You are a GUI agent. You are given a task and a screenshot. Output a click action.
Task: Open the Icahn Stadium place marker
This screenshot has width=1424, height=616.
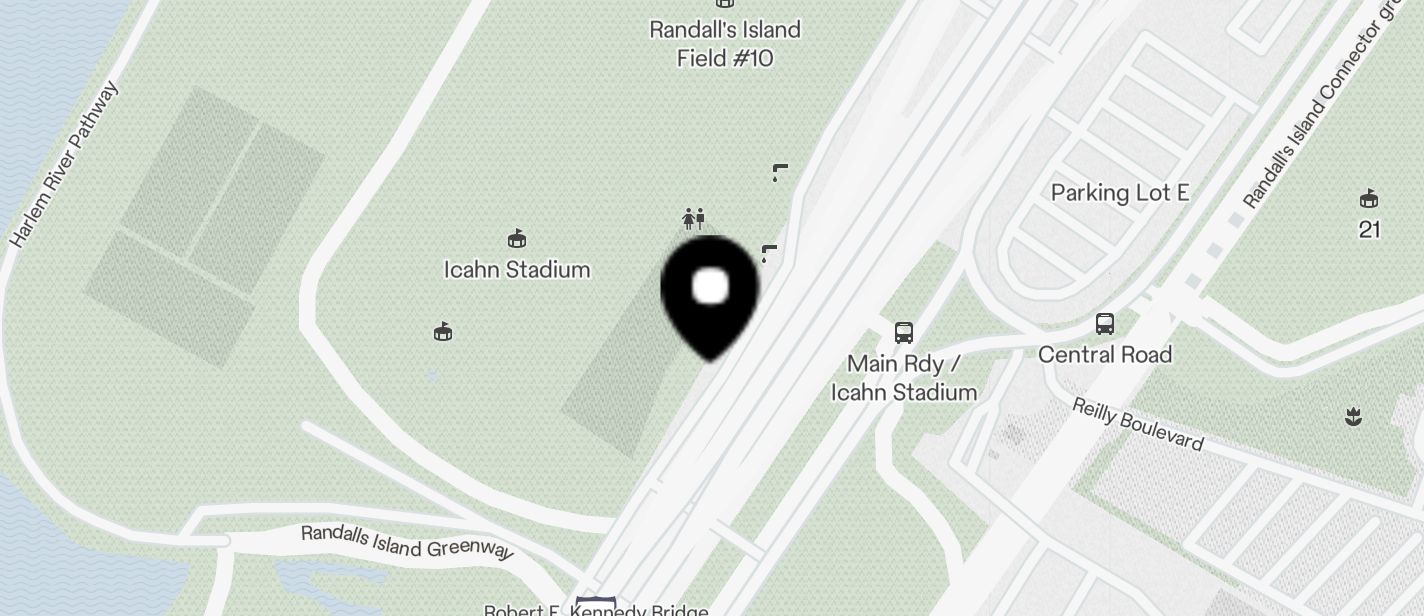517,239
